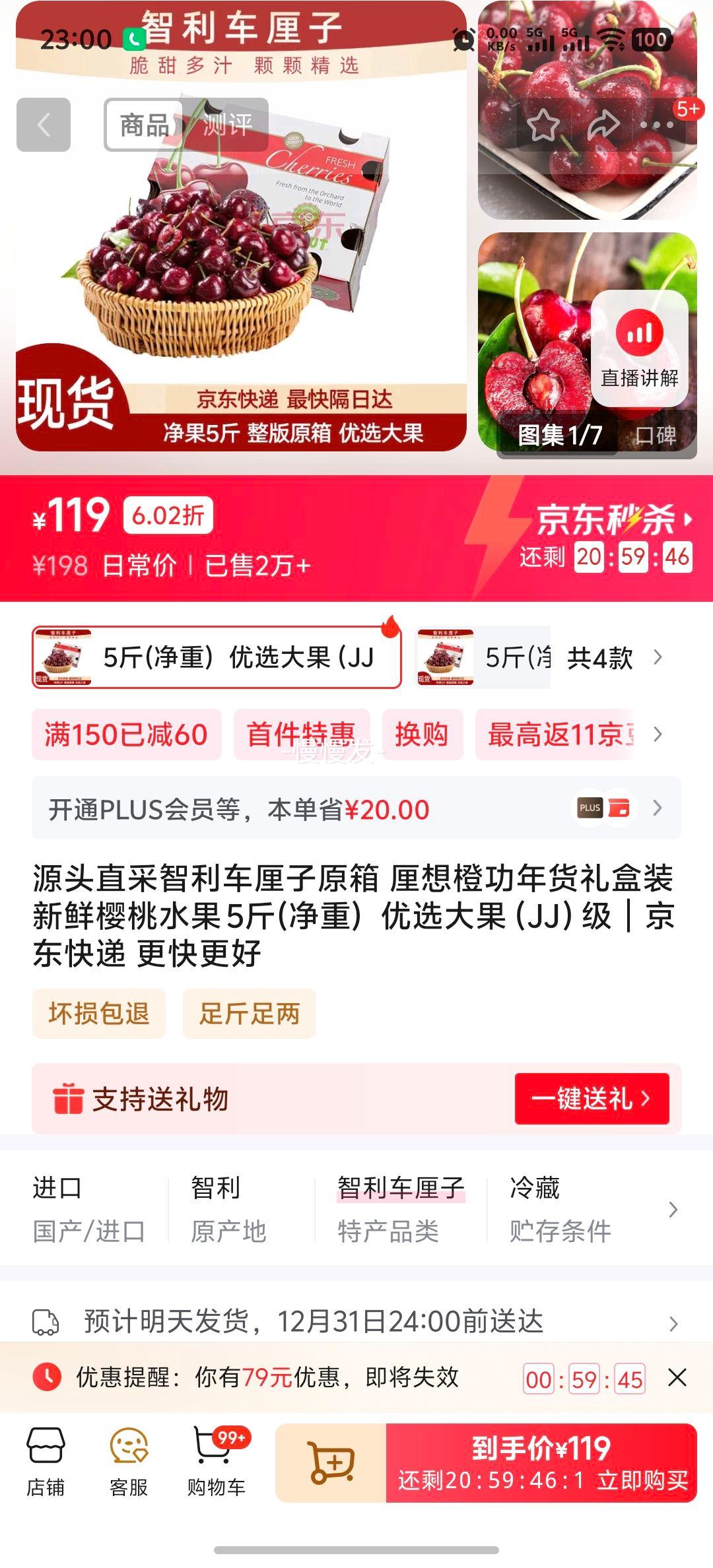Image resolution: width=713 pixels, height=1568 pixels.
Task: Go back using the back arrow
Action: 43,125
